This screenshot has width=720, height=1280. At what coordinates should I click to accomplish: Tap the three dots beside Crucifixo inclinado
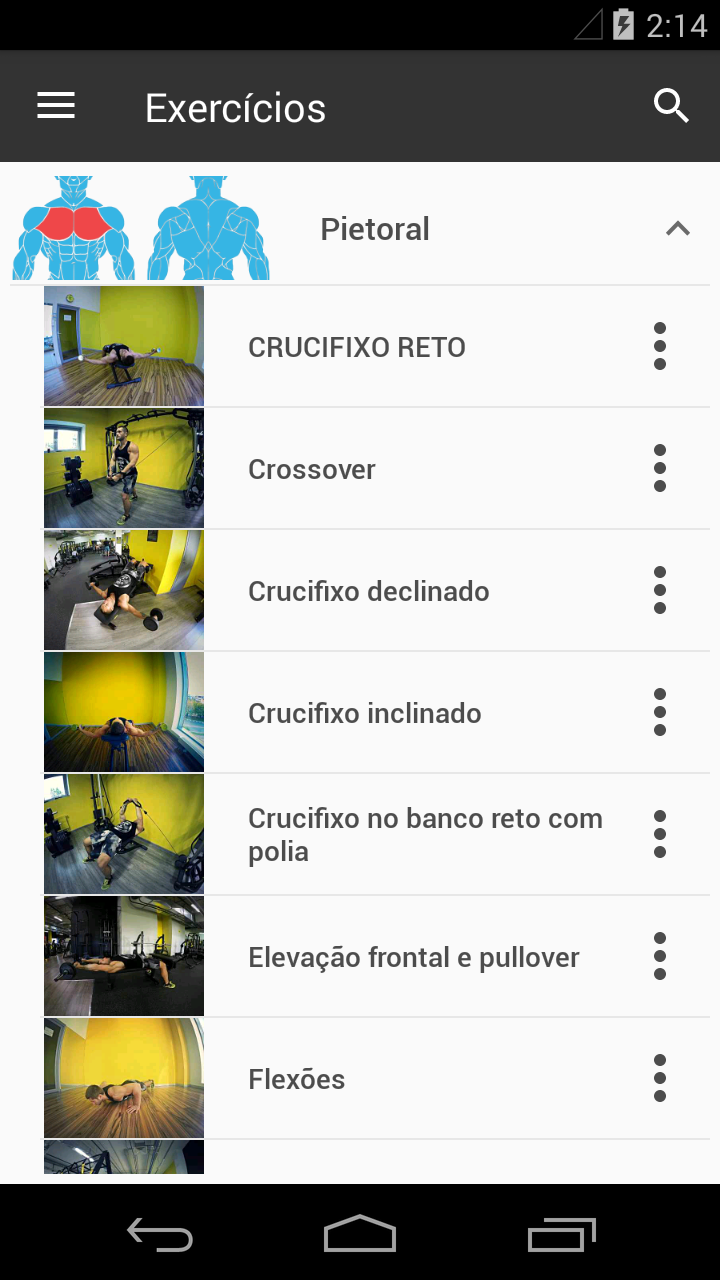(x=659, y=713)
